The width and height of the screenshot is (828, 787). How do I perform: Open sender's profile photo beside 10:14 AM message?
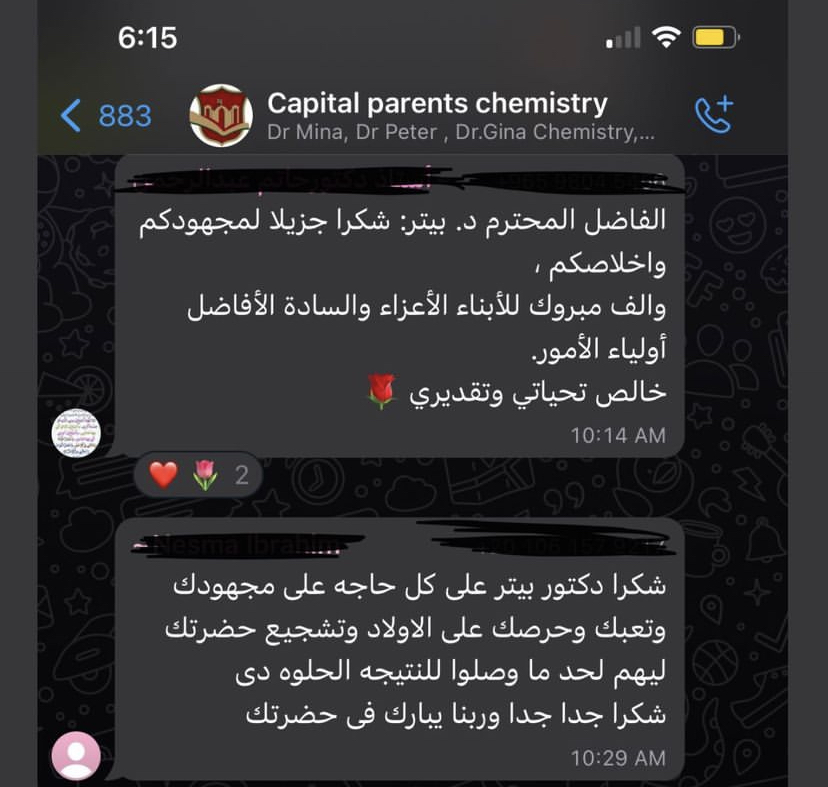pos(76,433)
